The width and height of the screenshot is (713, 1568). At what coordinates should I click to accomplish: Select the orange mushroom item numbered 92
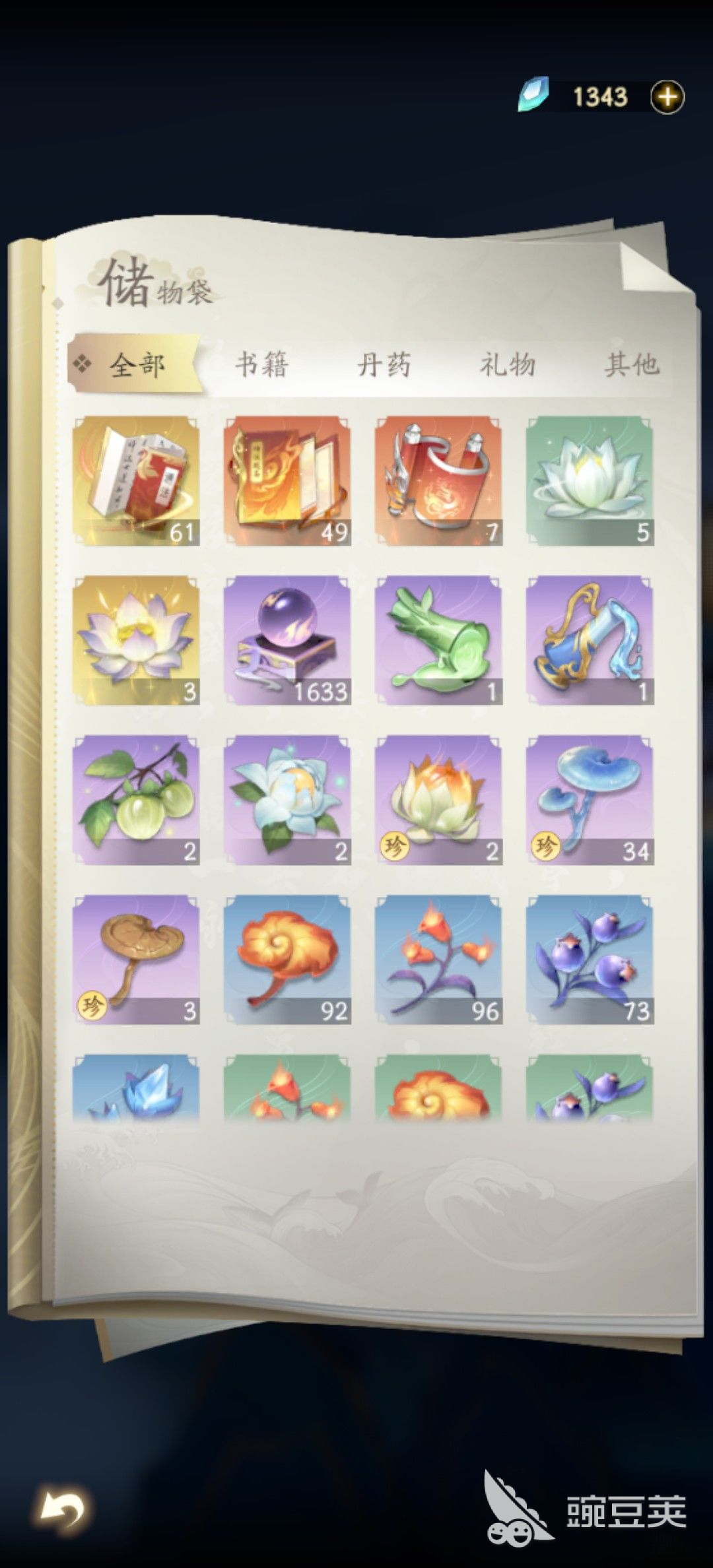tap(287, 960)
